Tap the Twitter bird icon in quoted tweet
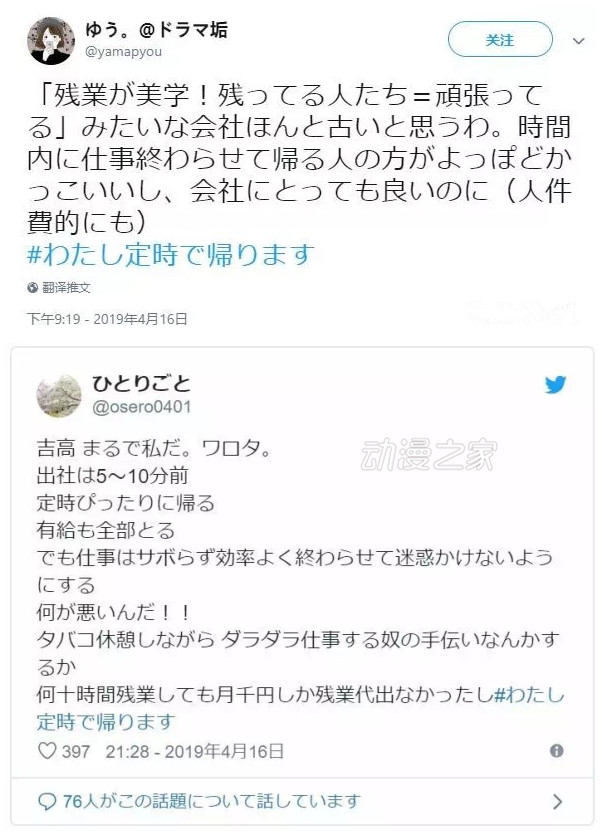This screenshot has height=835, width=602. click(x=555, y=385)
